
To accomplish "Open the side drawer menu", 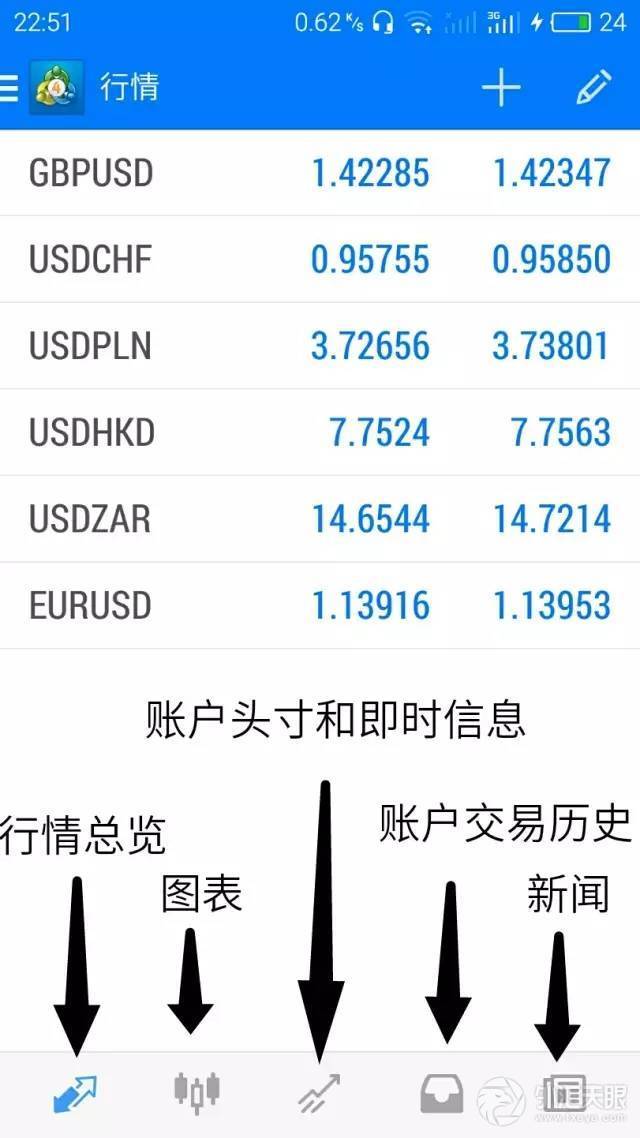I will [10, 88].
